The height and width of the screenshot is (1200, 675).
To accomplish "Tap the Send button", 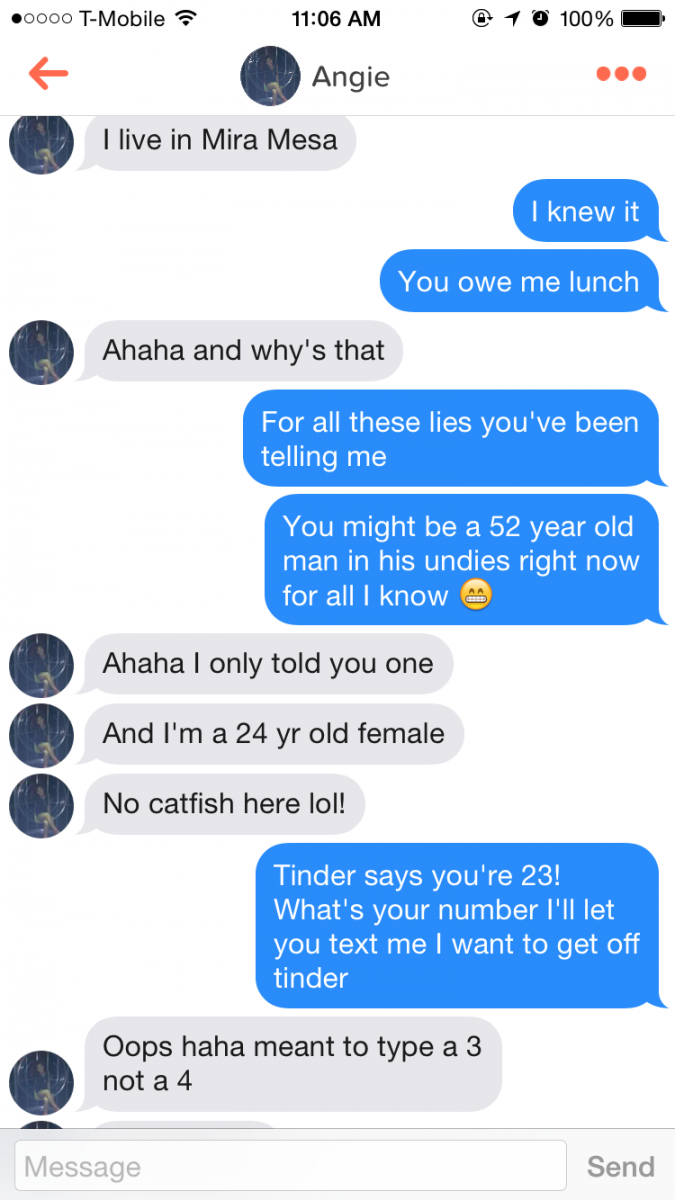I will (621, 1166).
